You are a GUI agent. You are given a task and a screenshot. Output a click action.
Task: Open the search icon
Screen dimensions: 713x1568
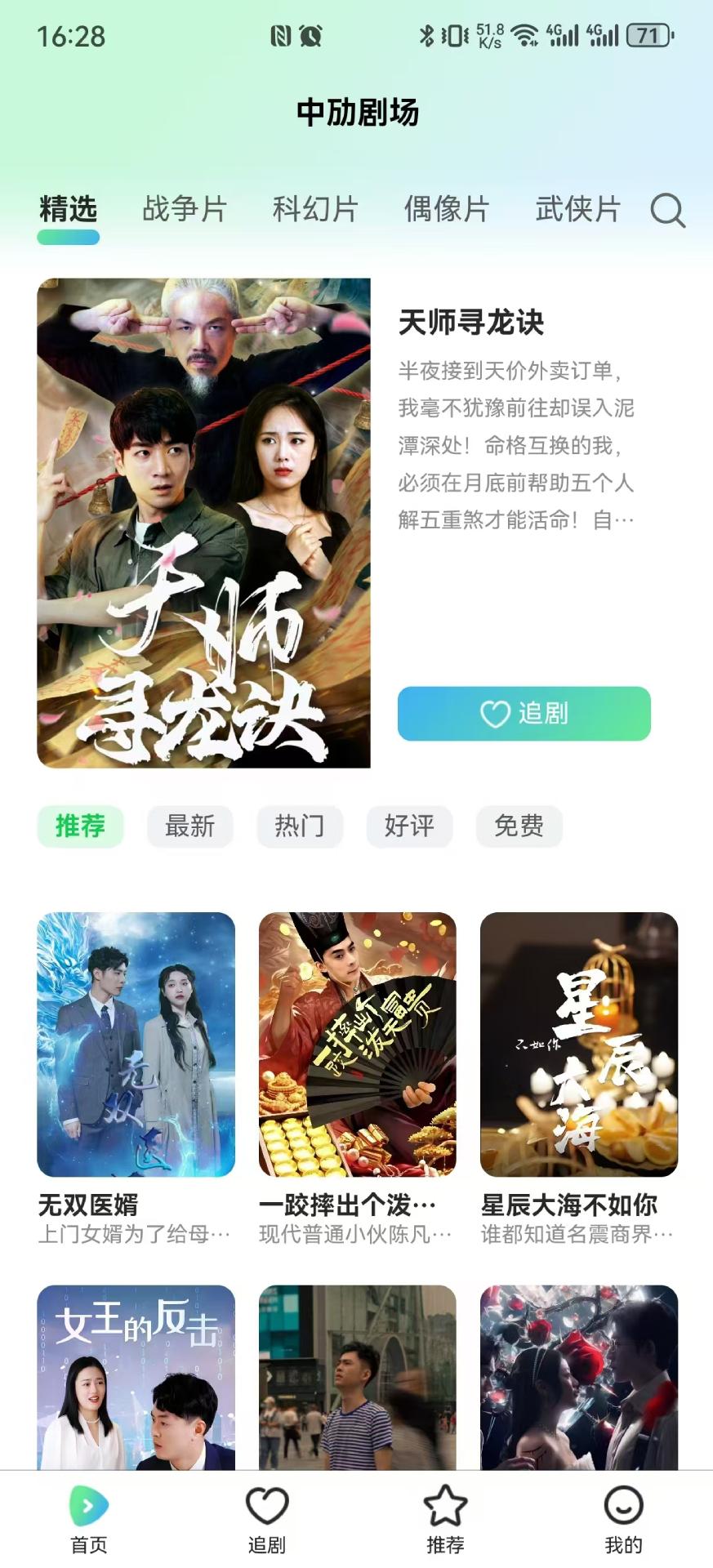[668, 211]
